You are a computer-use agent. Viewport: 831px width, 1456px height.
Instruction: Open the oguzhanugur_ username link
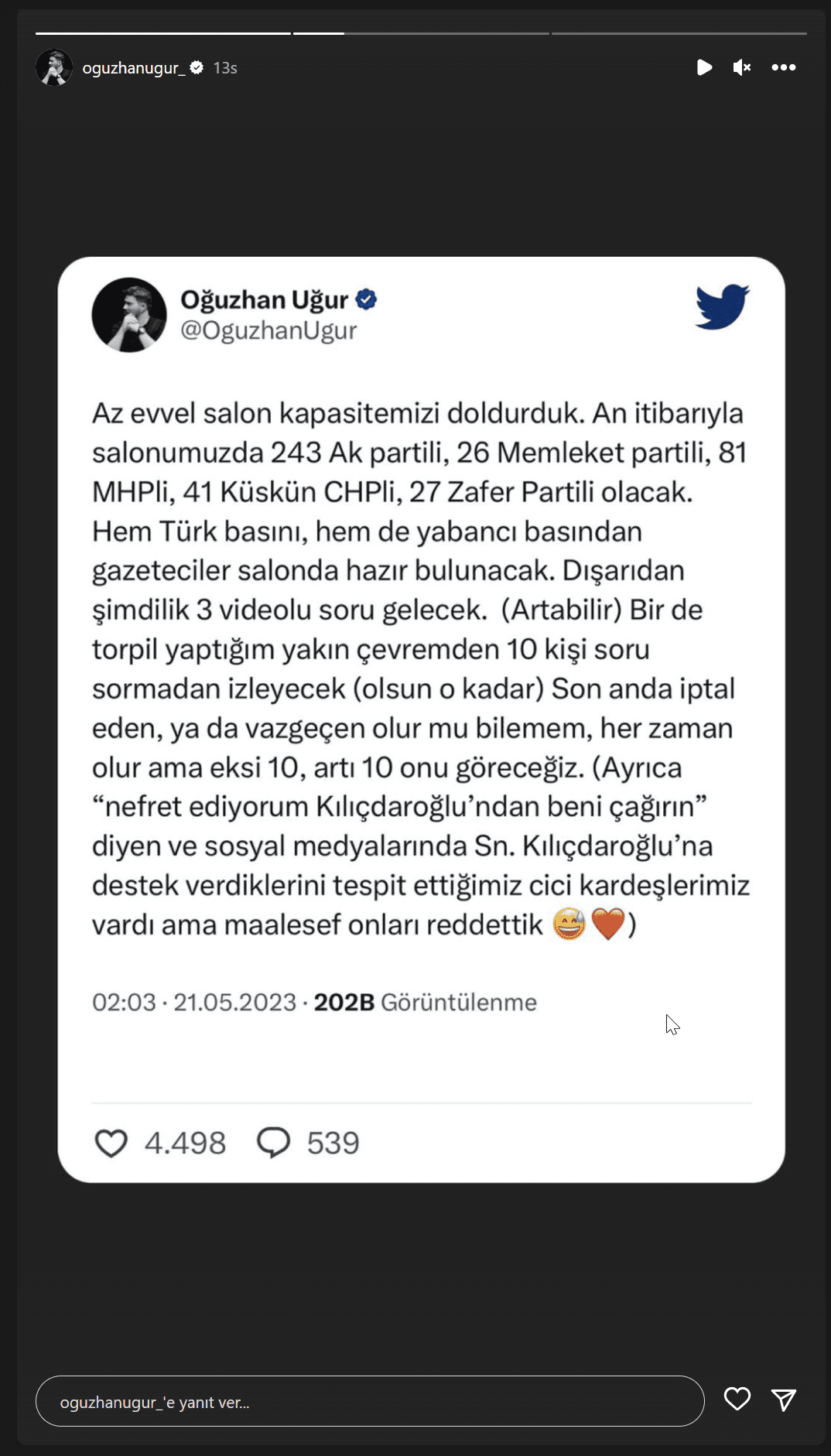click(x=133, y=68)
